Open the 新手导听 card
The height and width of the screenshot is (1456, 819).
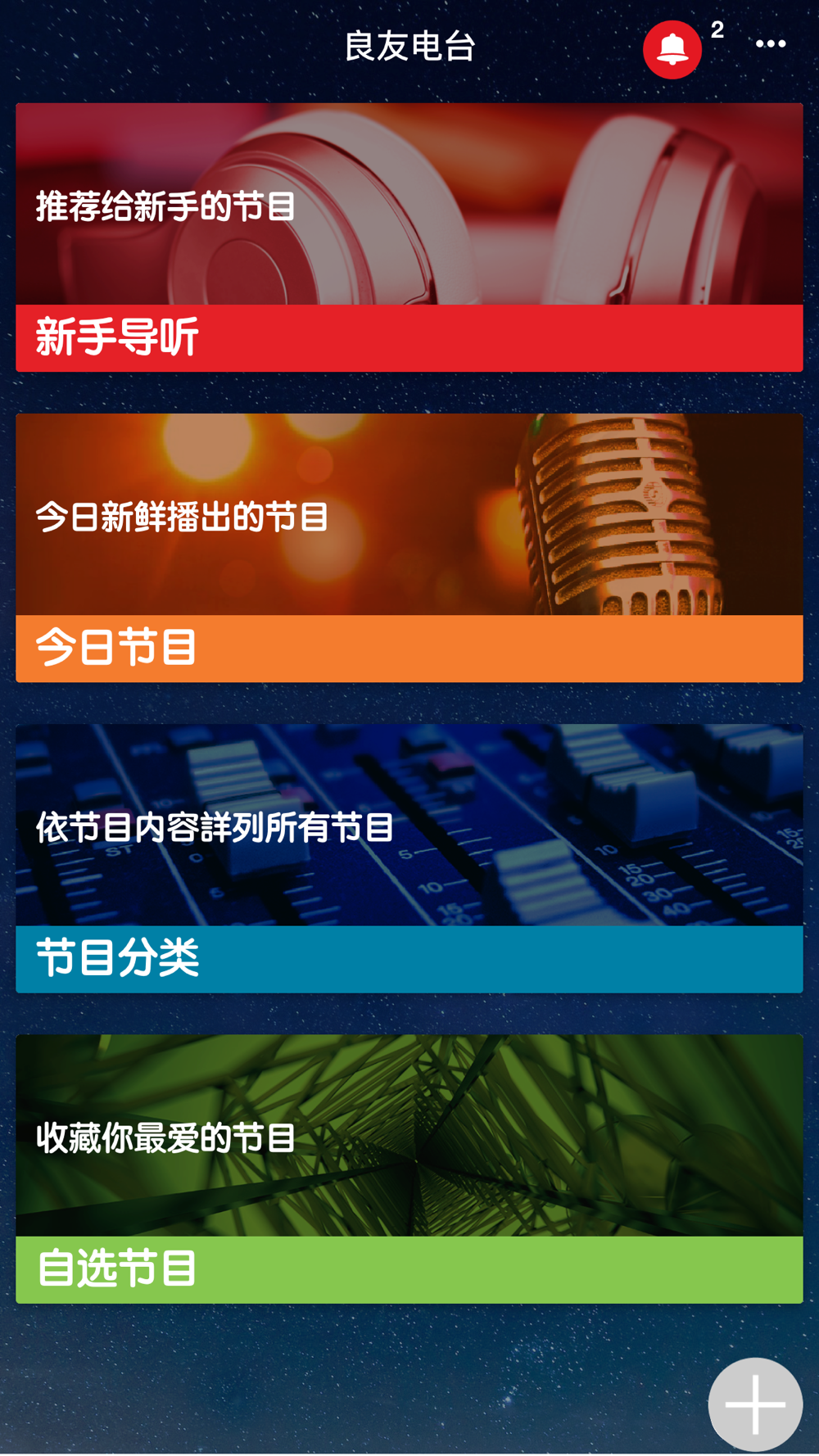409,237
